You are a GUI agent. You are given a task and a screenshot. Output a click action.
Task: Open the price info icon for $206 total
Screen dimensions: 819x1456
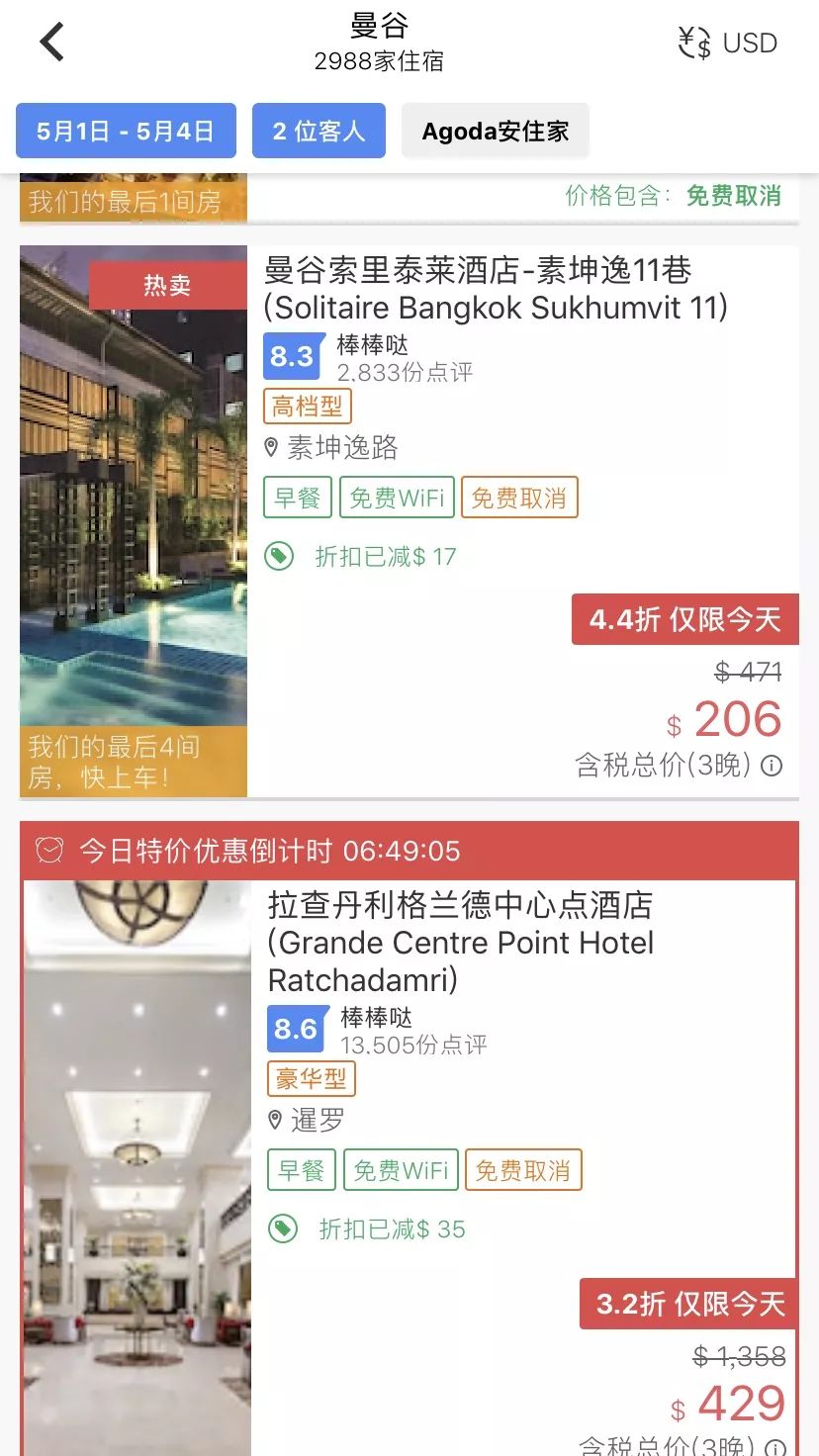click(x=772, y=765)
